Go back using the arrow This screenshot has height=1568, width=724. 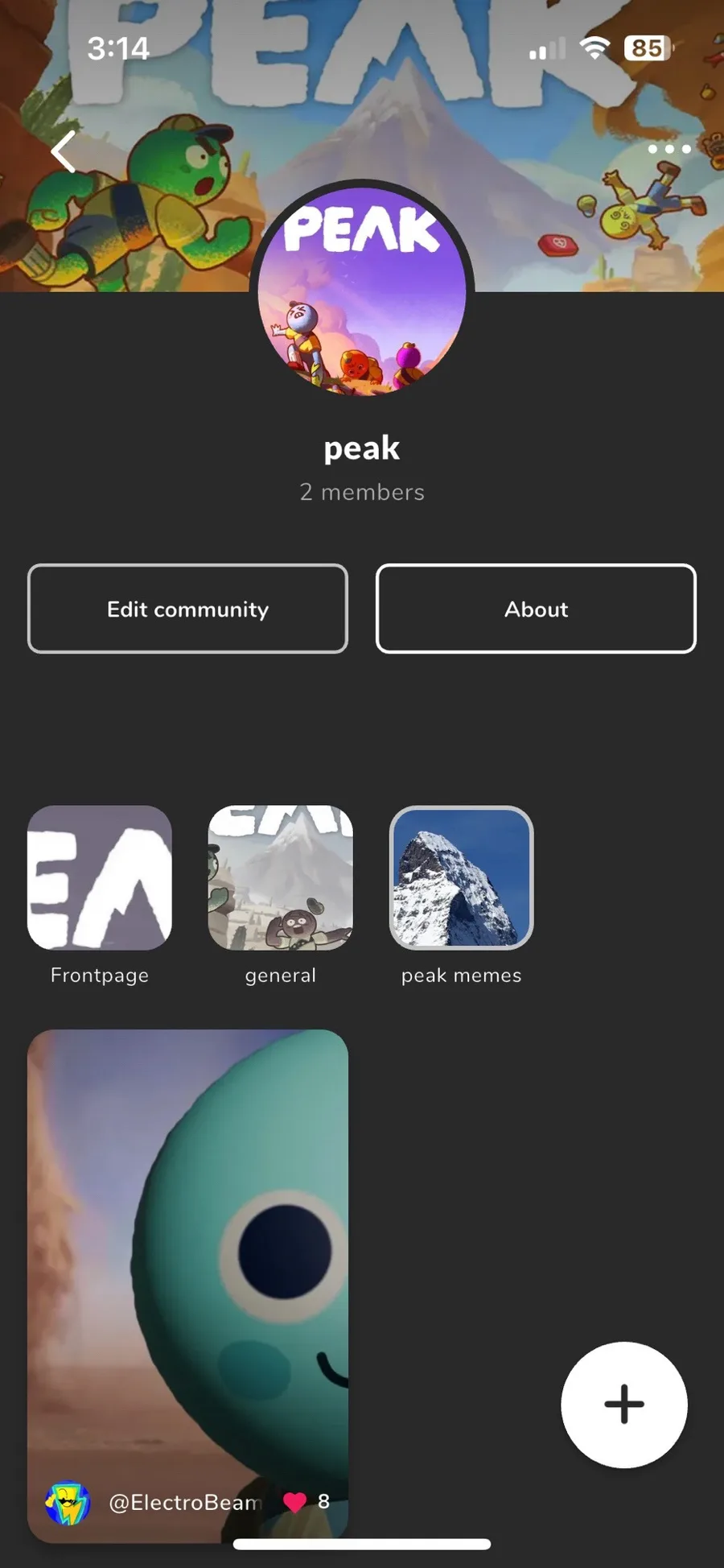pyautogui.click(x=64, y=151)
